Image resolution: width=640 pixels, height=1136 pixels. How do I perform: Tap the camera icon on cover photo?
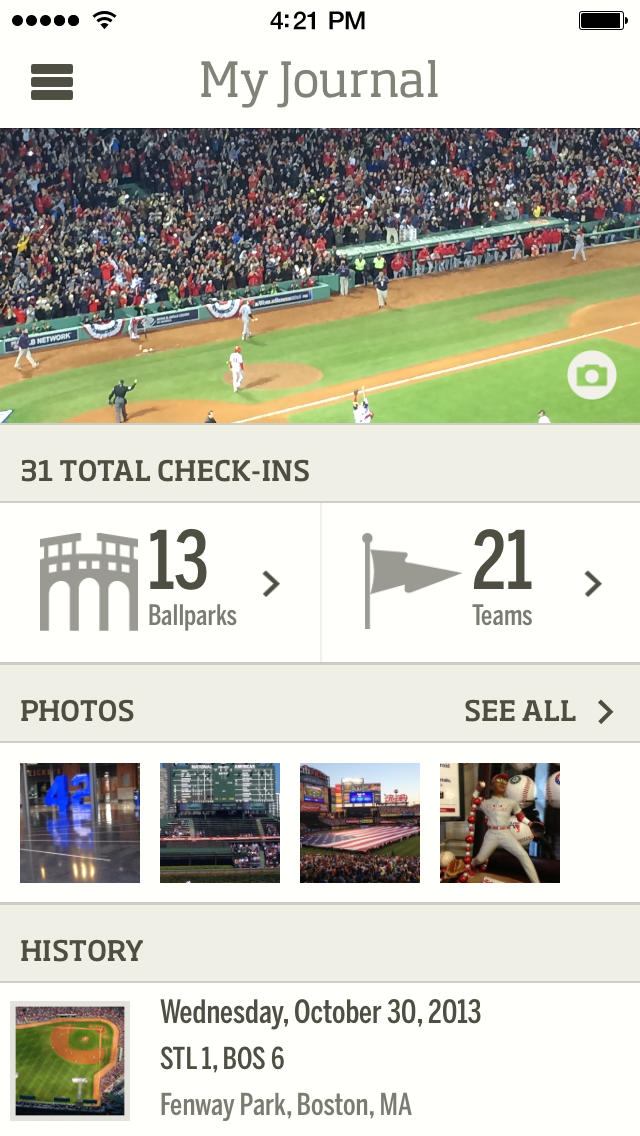pyautogui.click(x=591, y=375)
